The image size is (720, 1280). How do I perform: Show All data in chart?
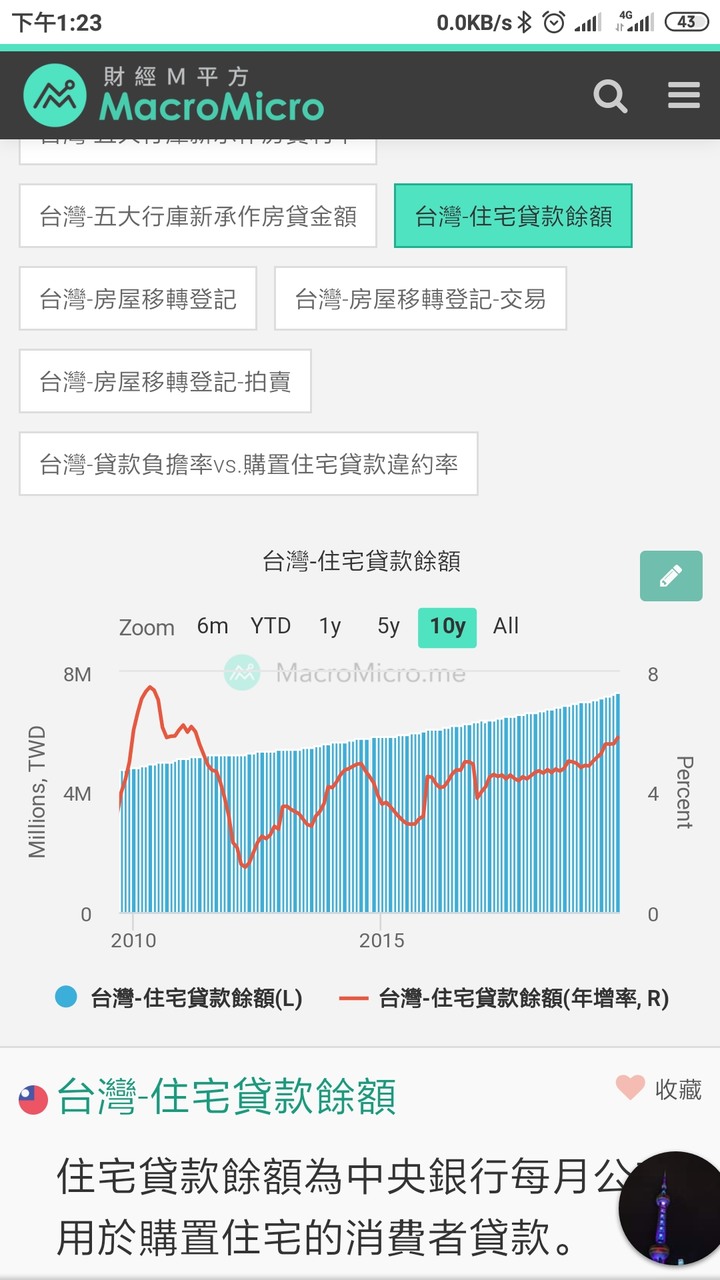(506, 626)
